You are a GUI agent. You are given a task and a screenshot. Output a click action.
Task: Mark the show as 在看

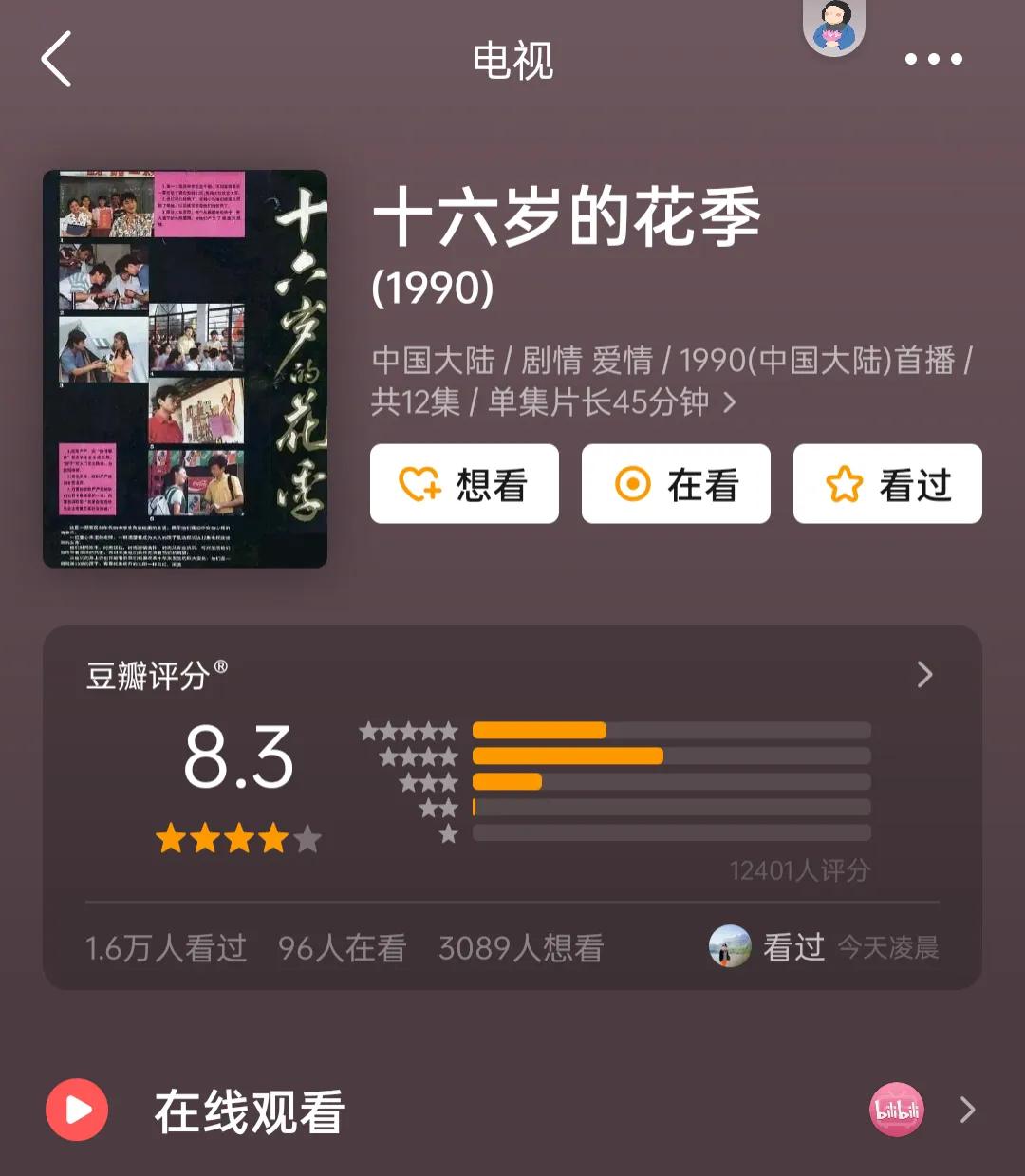click(676, 483)
